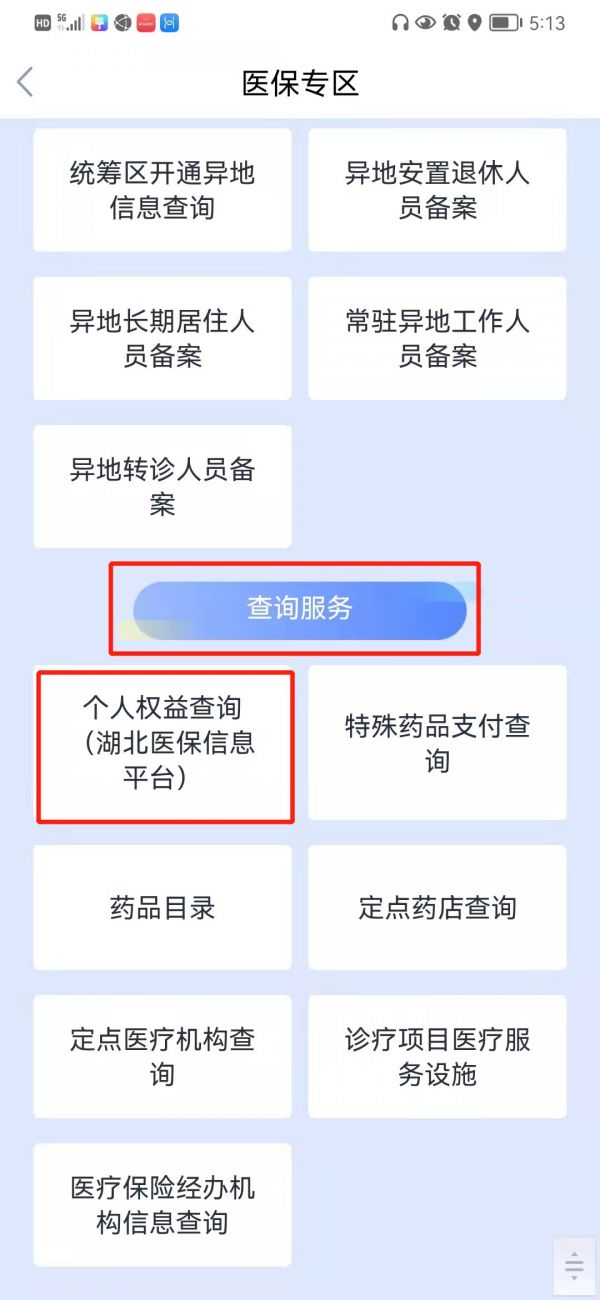Open 异地安置退休人员备案
The width and height of the screenshot is (600, 1300).
tap(437, 190)
